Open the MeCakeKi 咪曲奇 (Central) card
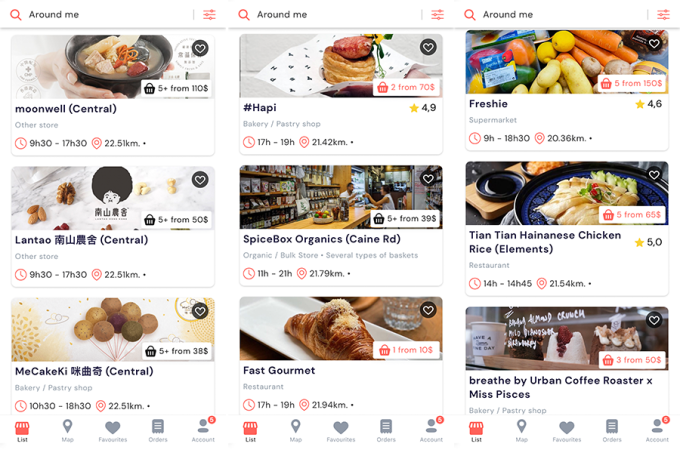Viewport: 680px width, 453px height. 112,371
